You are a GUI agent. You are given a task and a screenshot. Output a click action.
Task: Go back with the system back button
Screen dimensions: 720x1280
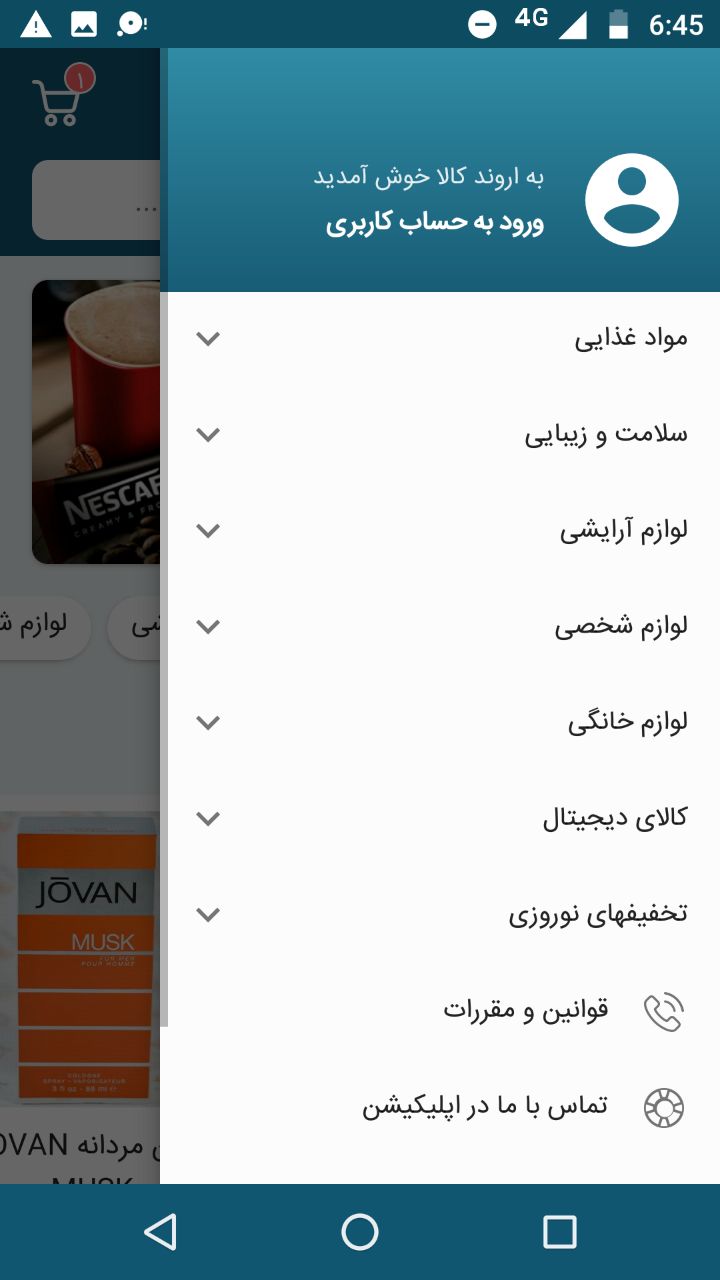pyautogui.click(x=160, y=1232)
